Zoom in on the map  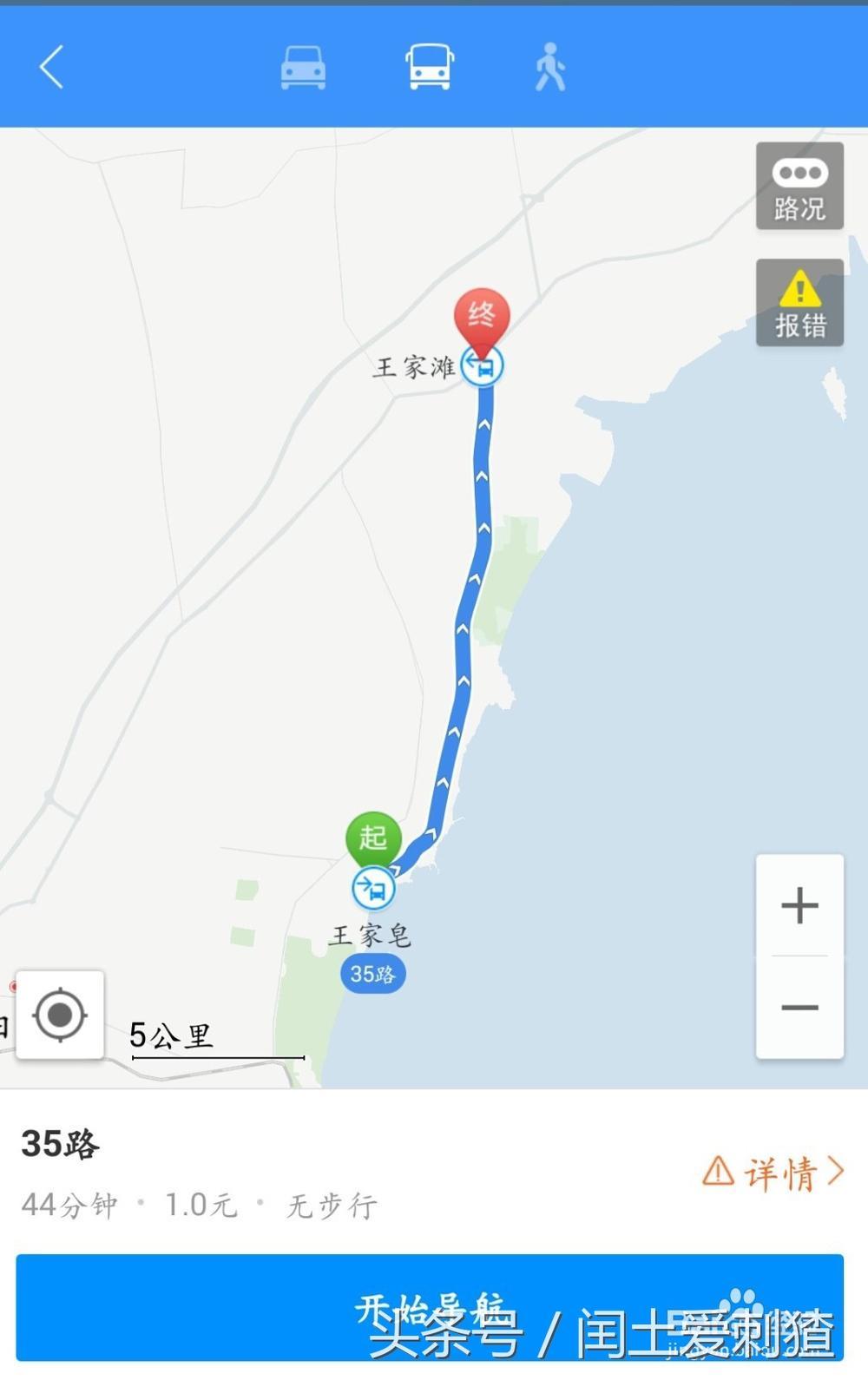[x=799, y=906]
